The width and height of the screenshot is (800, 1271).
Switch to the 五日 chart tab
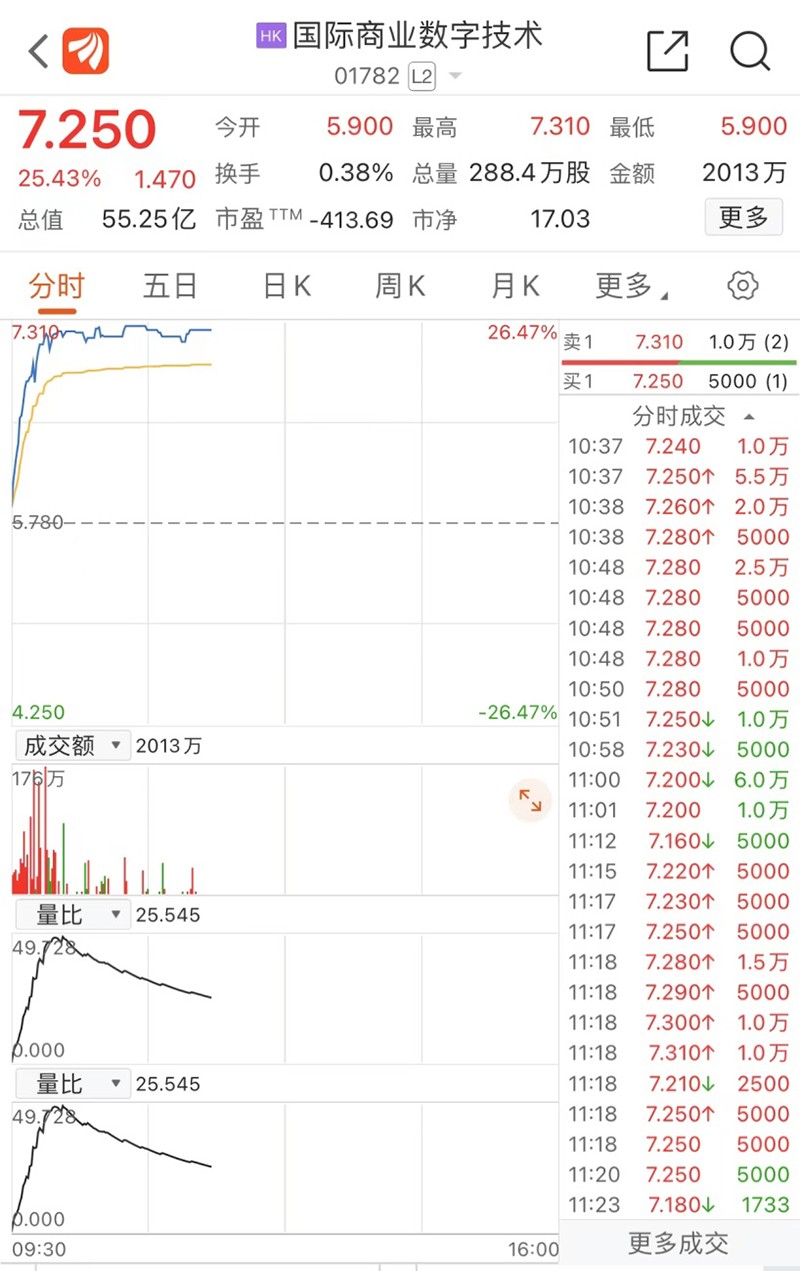170,287
